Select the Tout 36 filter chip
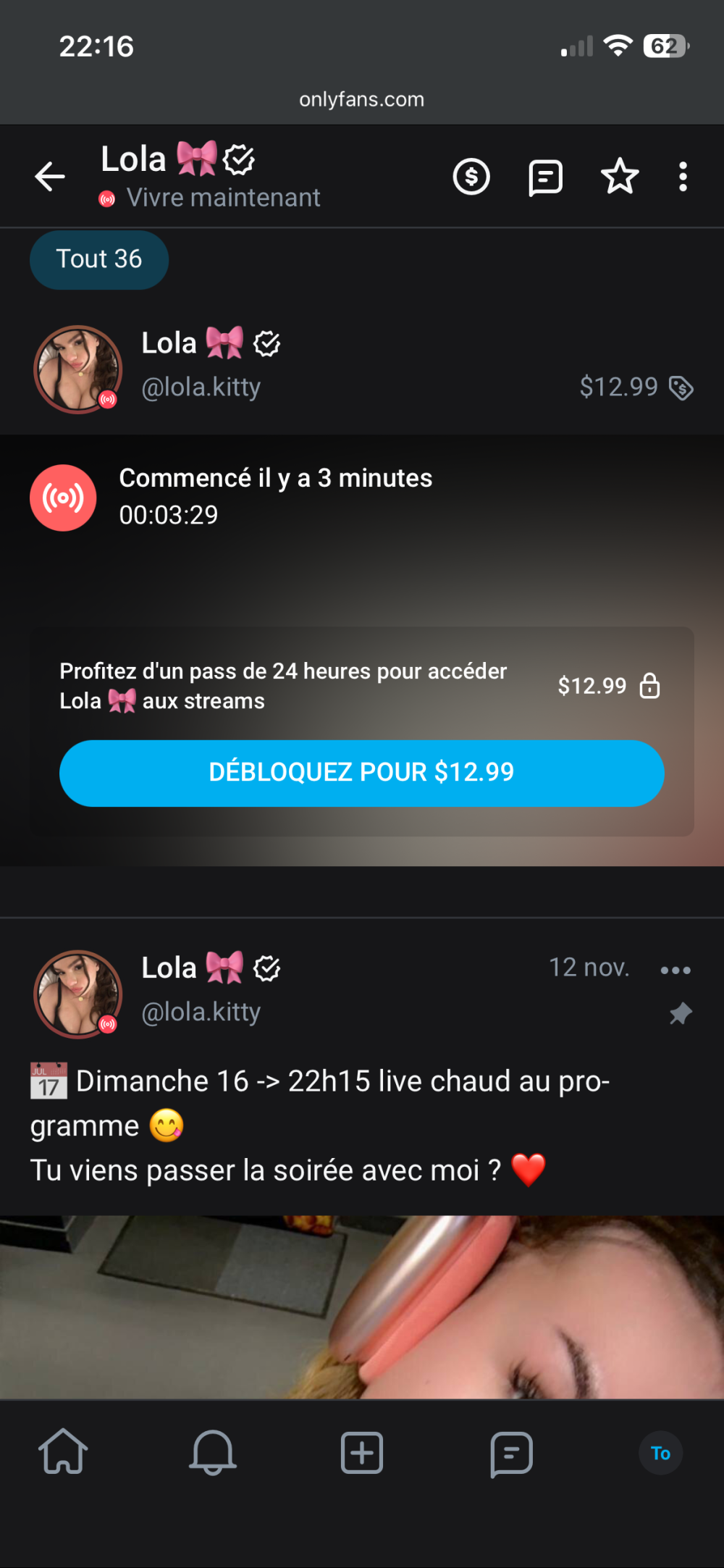724x1568 pixels. [x=99, y=259]
